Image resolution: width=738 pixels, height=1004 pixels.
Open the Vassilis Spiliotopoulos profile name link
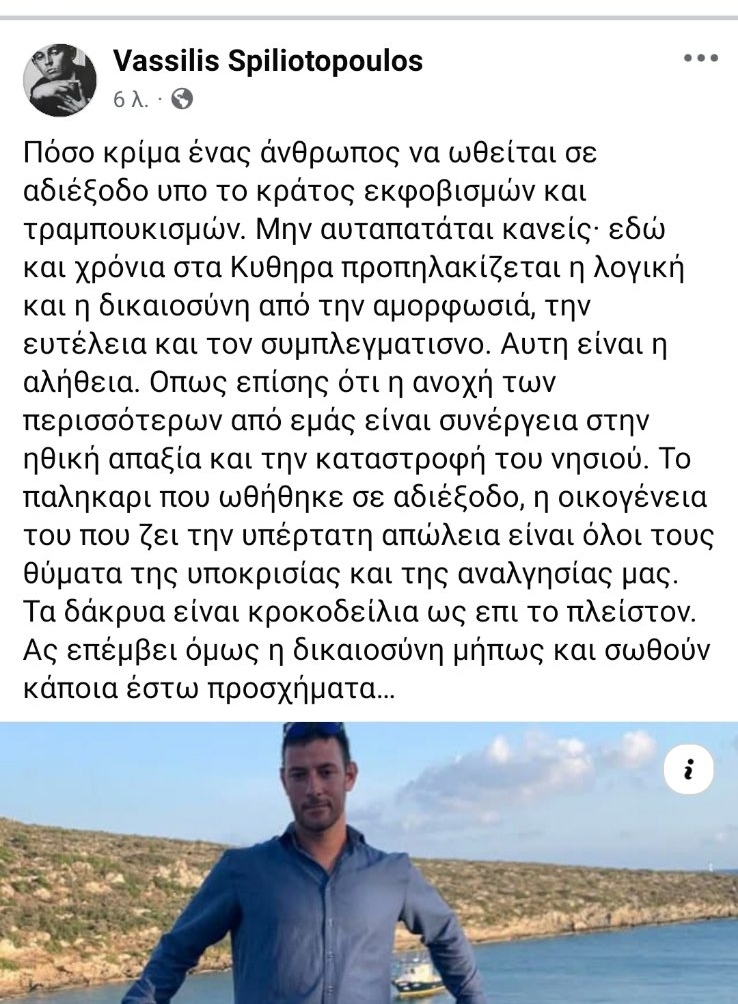coord(268,61)
